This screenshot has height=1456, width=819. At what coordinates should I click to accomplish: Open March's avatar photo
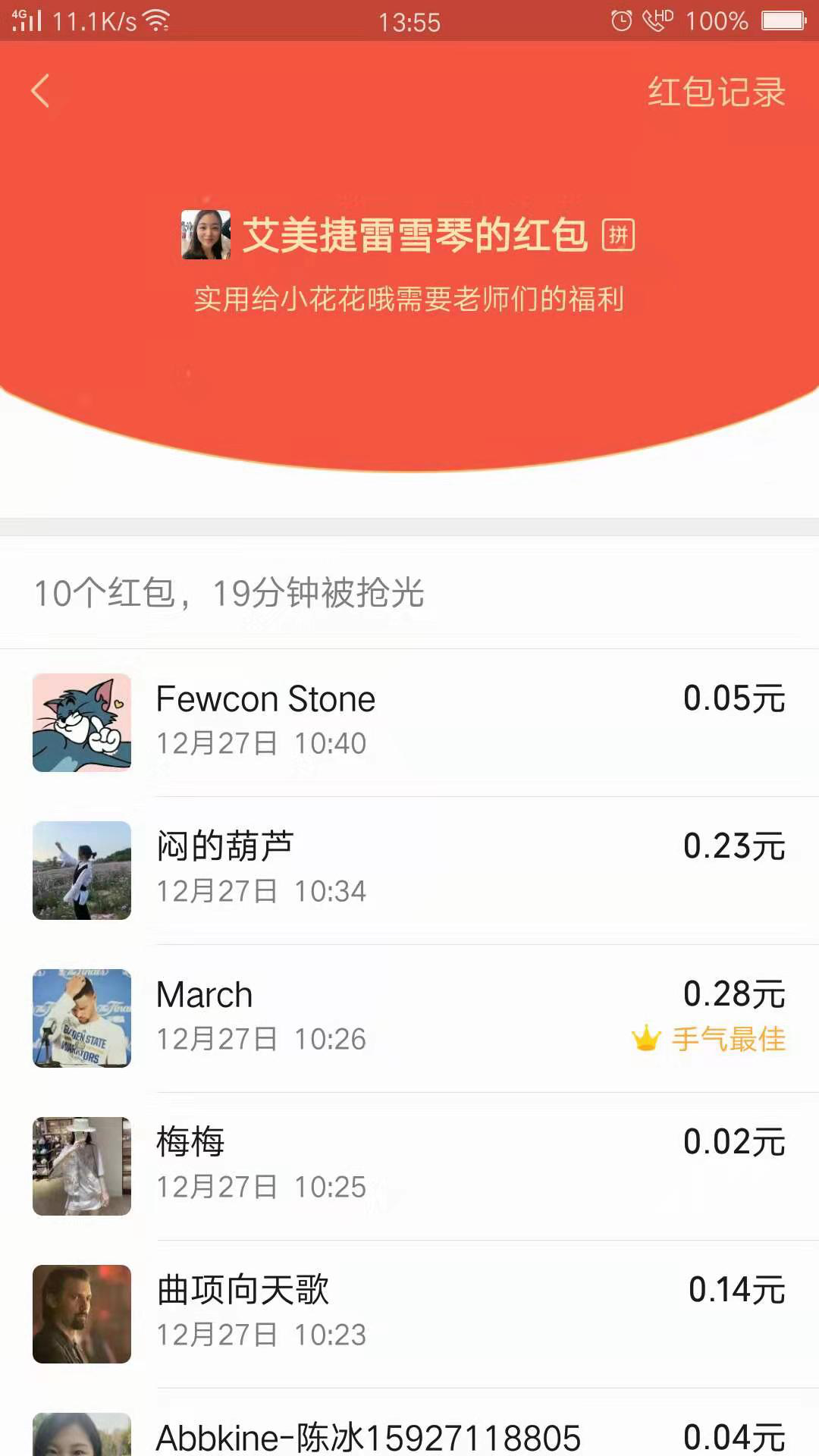pos(81,1018)
